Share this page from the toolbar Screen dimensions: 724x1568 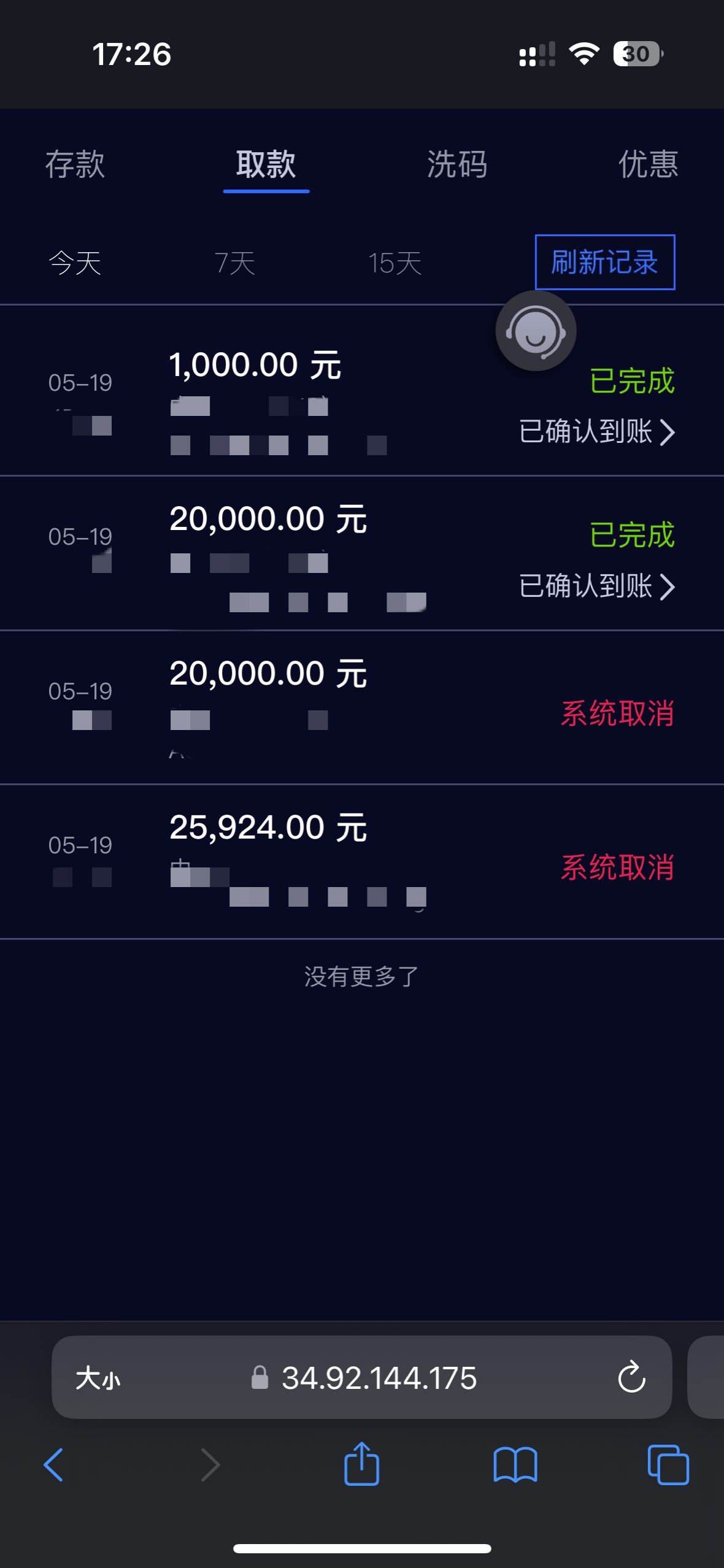tap(361, 1464)
